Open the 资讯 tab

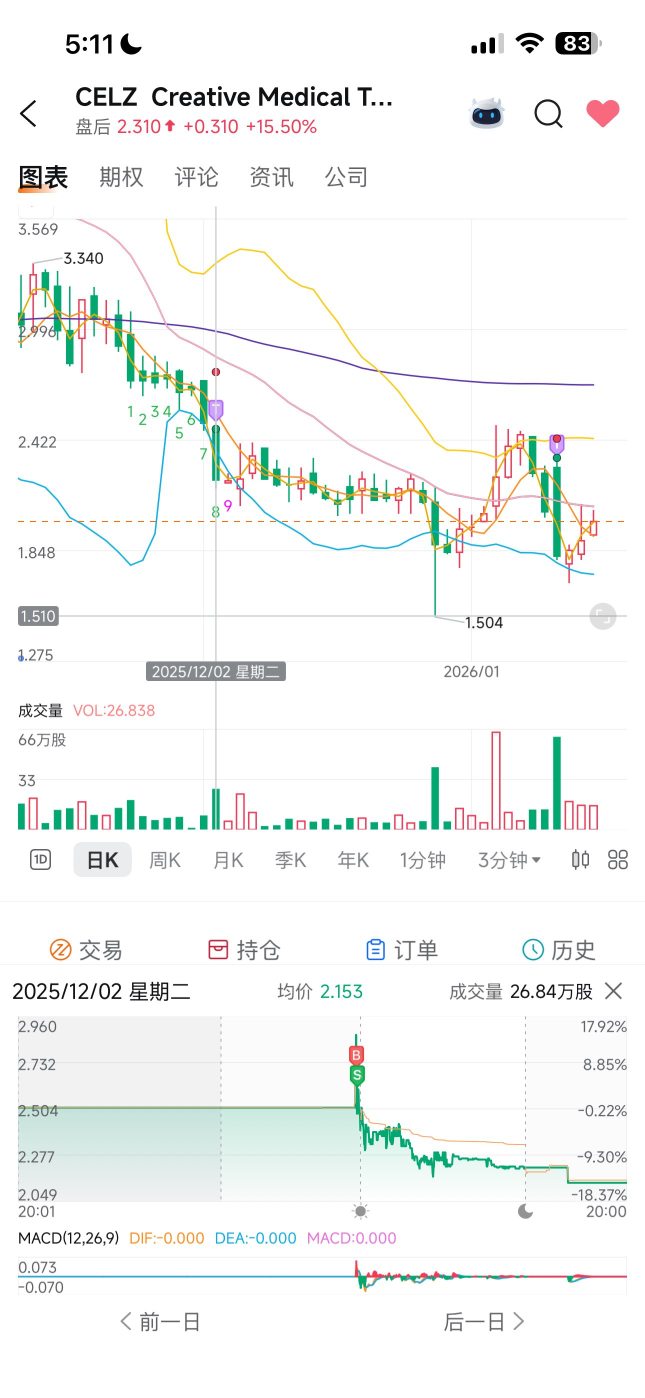[x=271, y=177]
